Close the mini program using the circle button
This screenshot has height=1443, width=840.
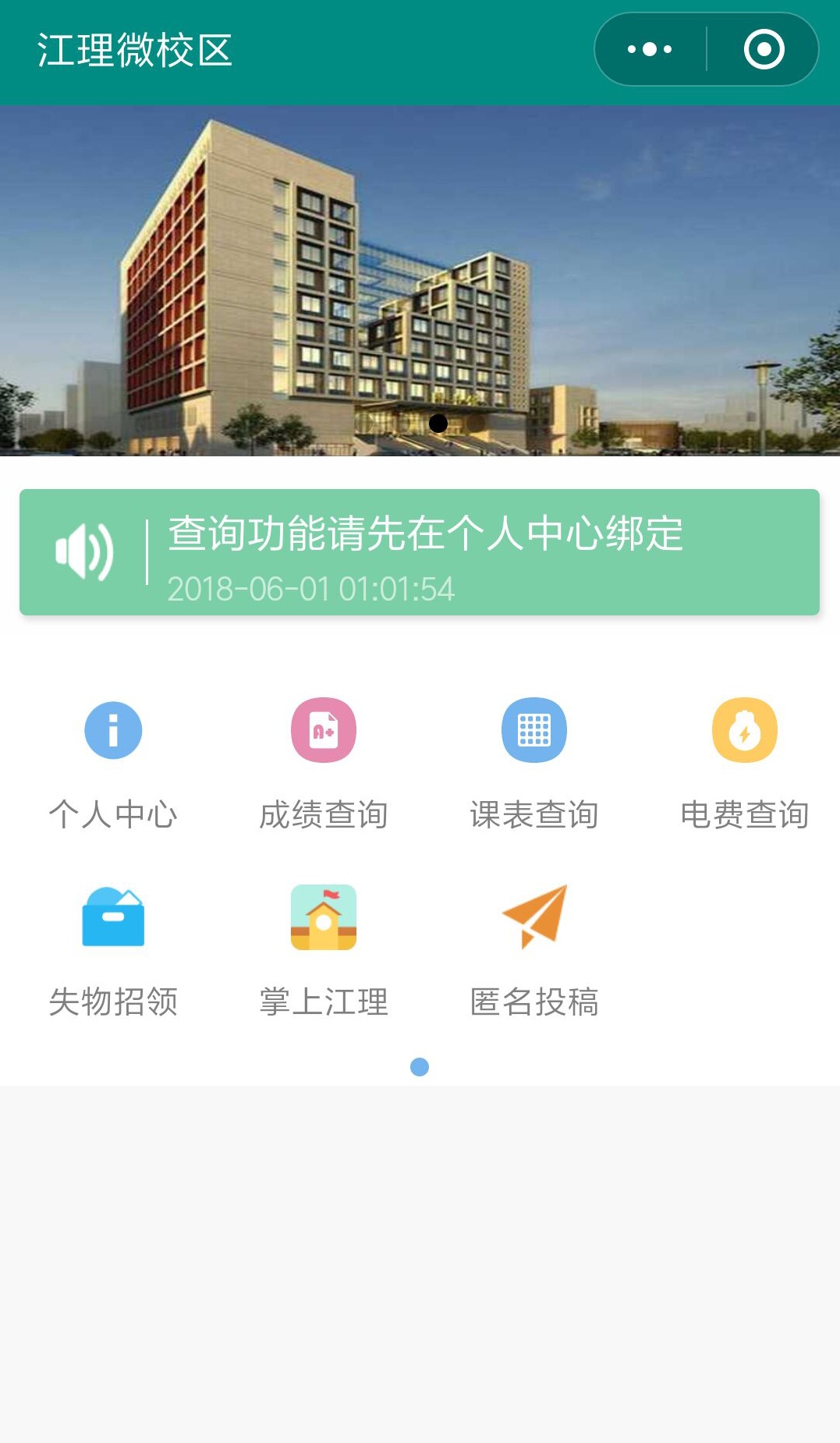click(764, 49)
